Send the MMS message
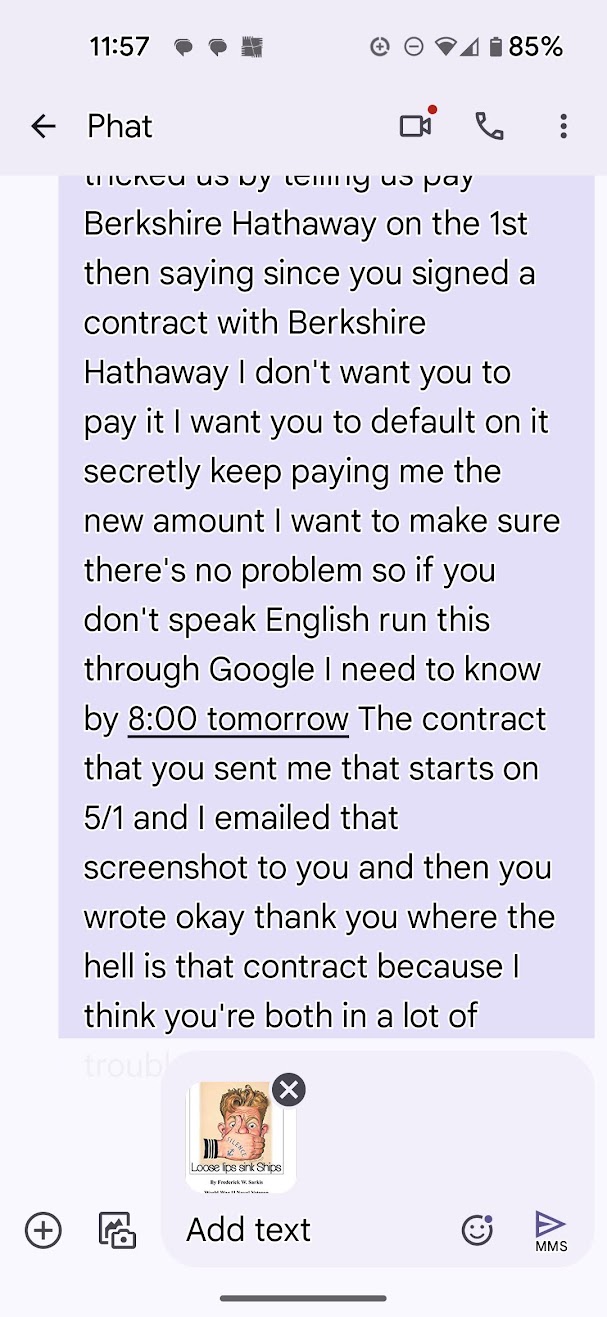This screenshot has height=1317, width=607. point(550,1230)
